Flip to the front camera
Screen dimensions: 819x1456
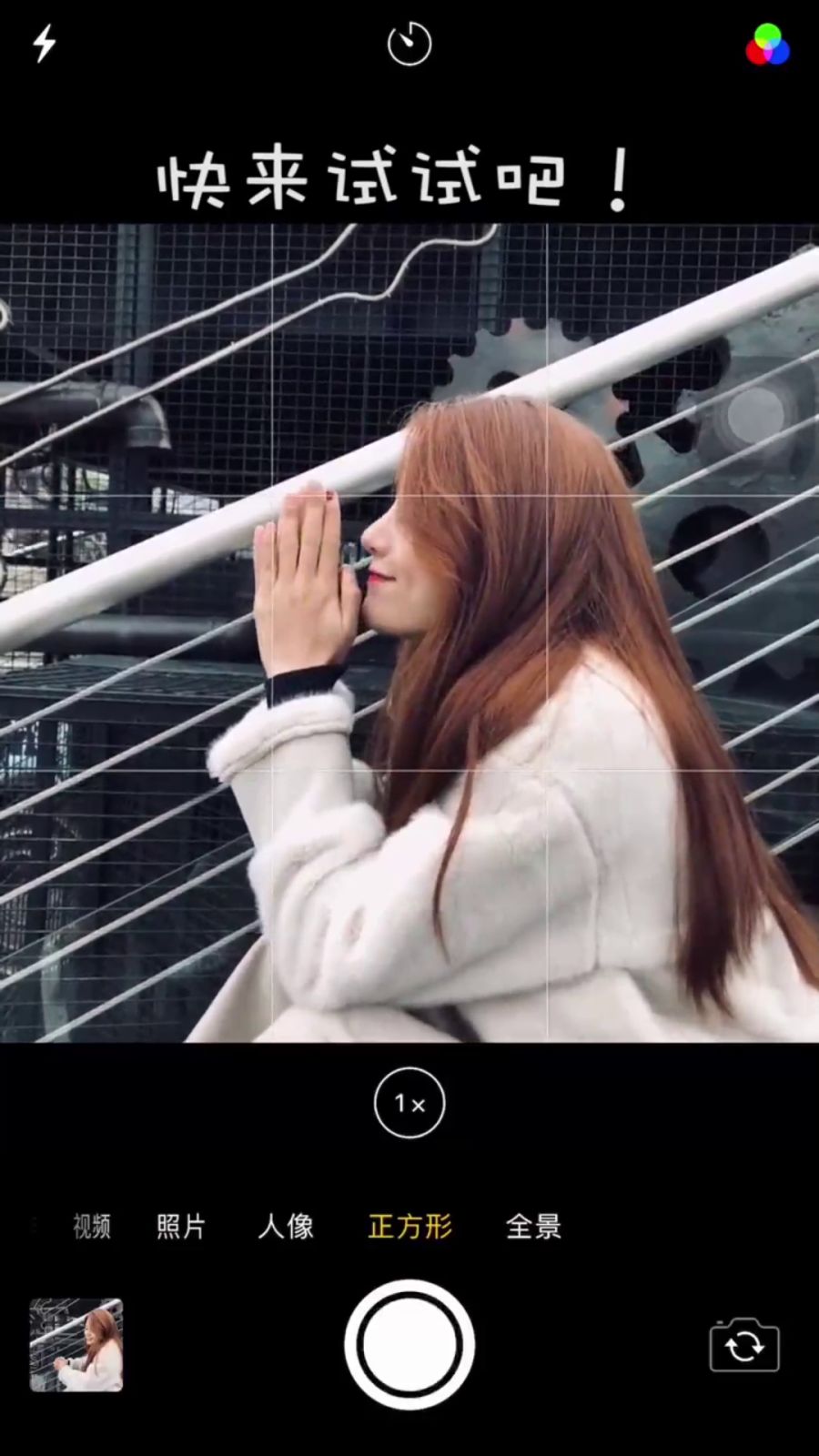[744, 1345]
